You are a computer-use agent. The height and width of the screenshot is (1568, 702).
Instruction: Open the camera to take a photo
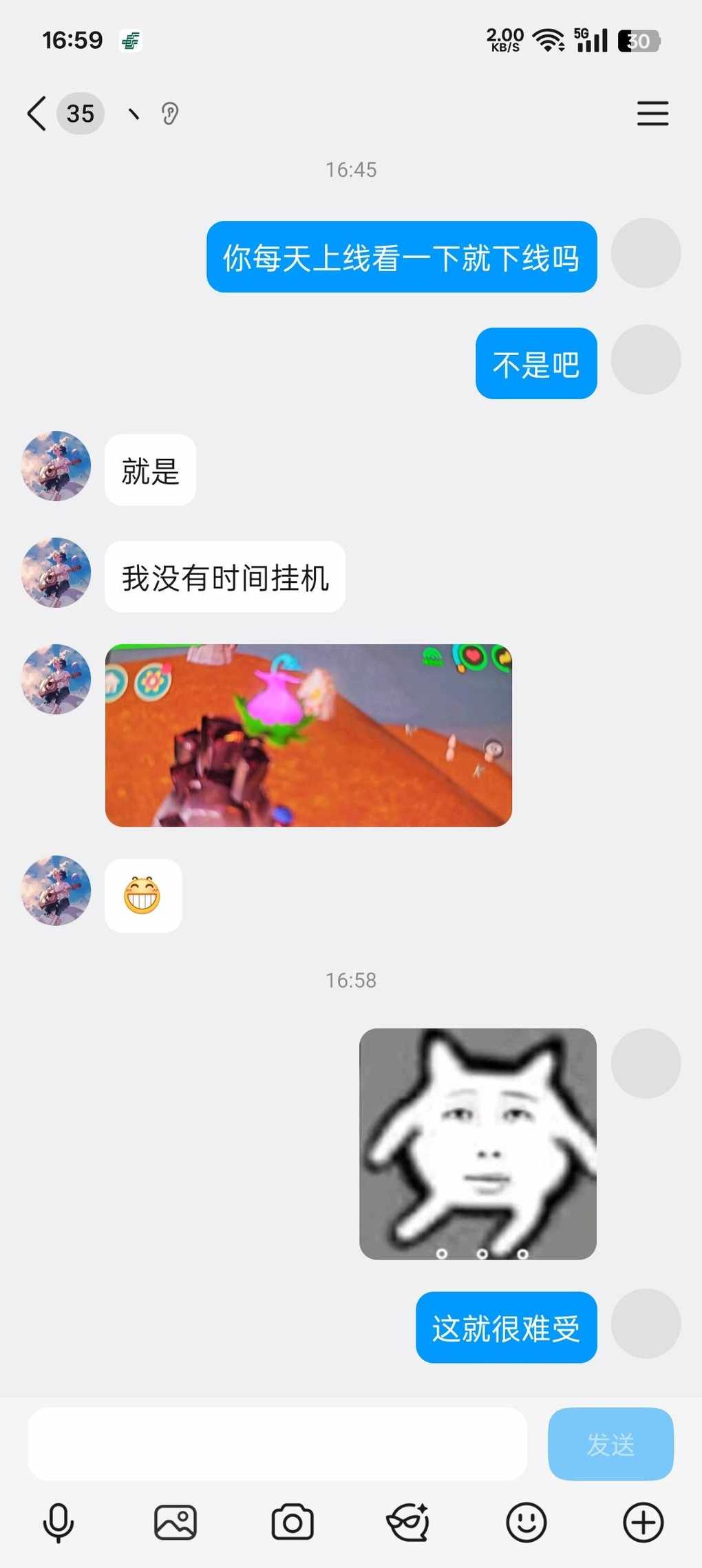click(x=292, y=1522)
